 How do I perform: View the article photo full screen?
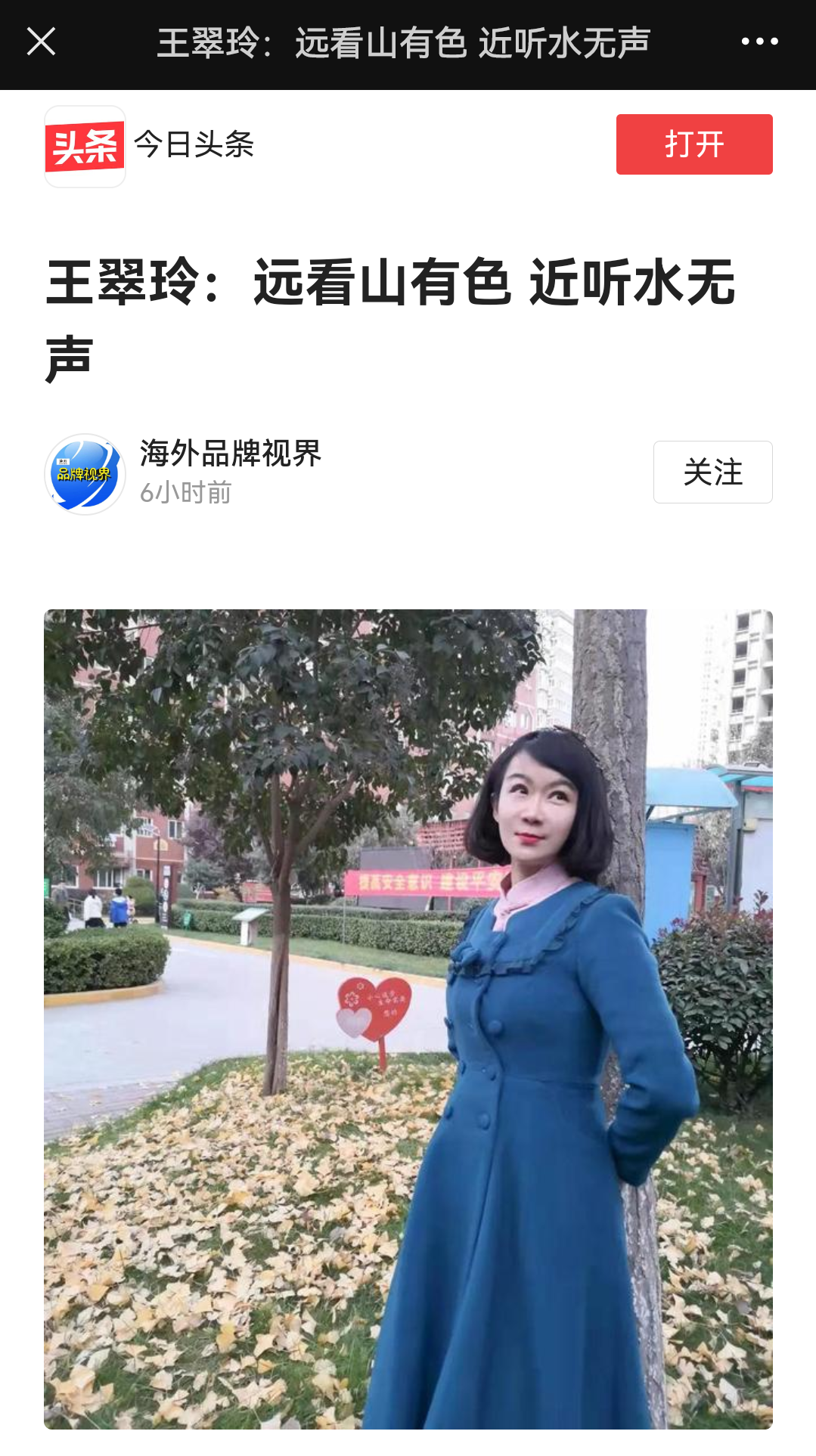[408, 1018]
